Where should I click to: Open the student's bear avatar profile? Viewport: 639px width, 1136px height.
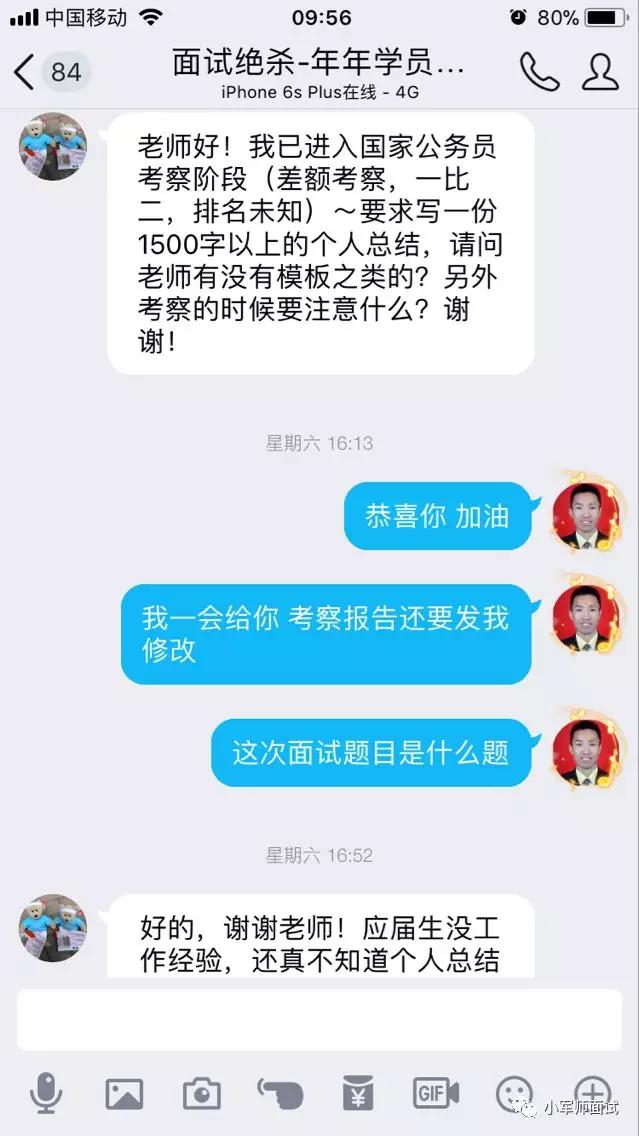pos(53,147)
